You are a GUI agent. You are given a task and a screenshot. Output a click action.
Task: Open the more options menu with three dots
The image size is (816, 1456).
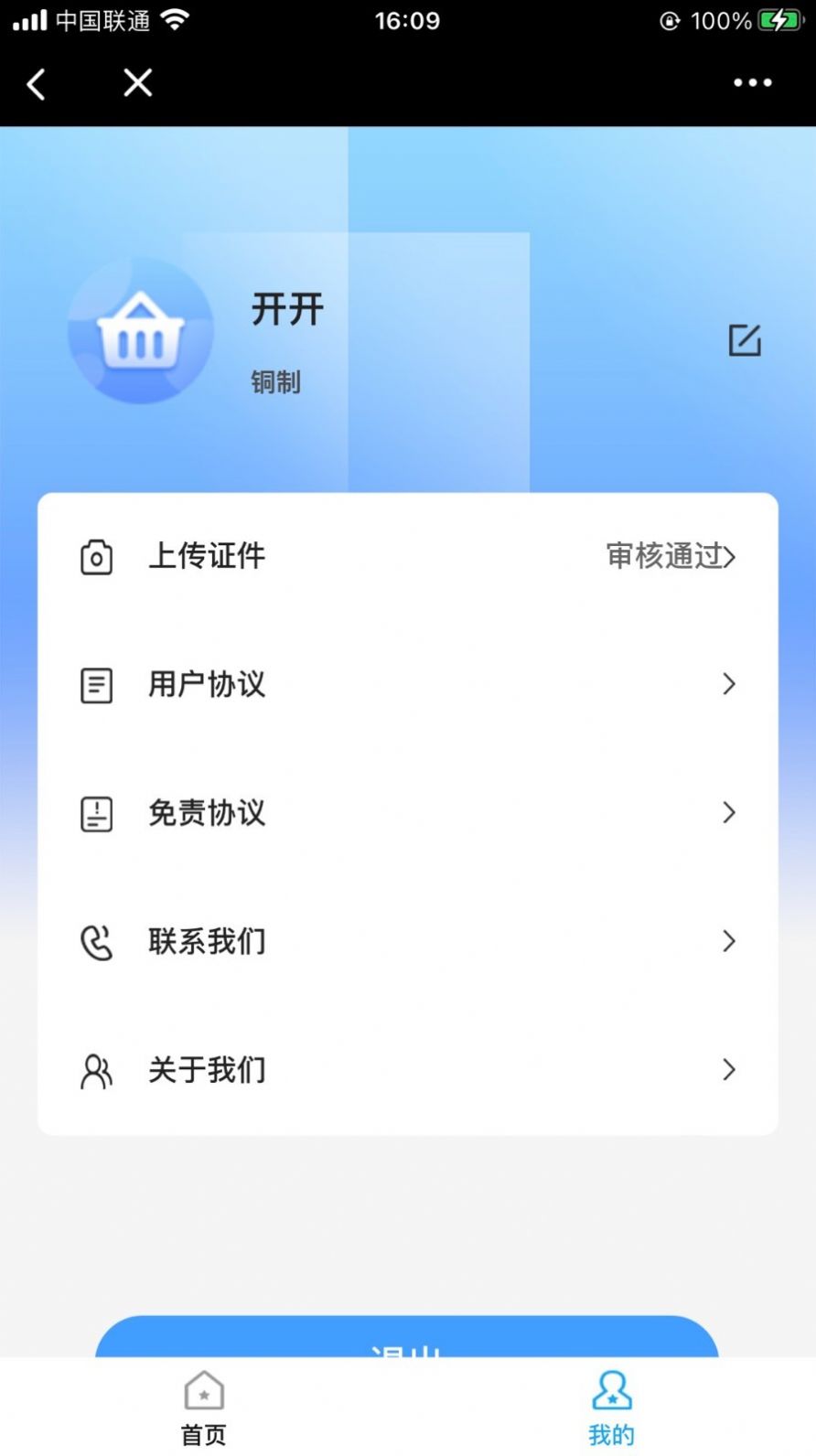(x=752, y=82)
